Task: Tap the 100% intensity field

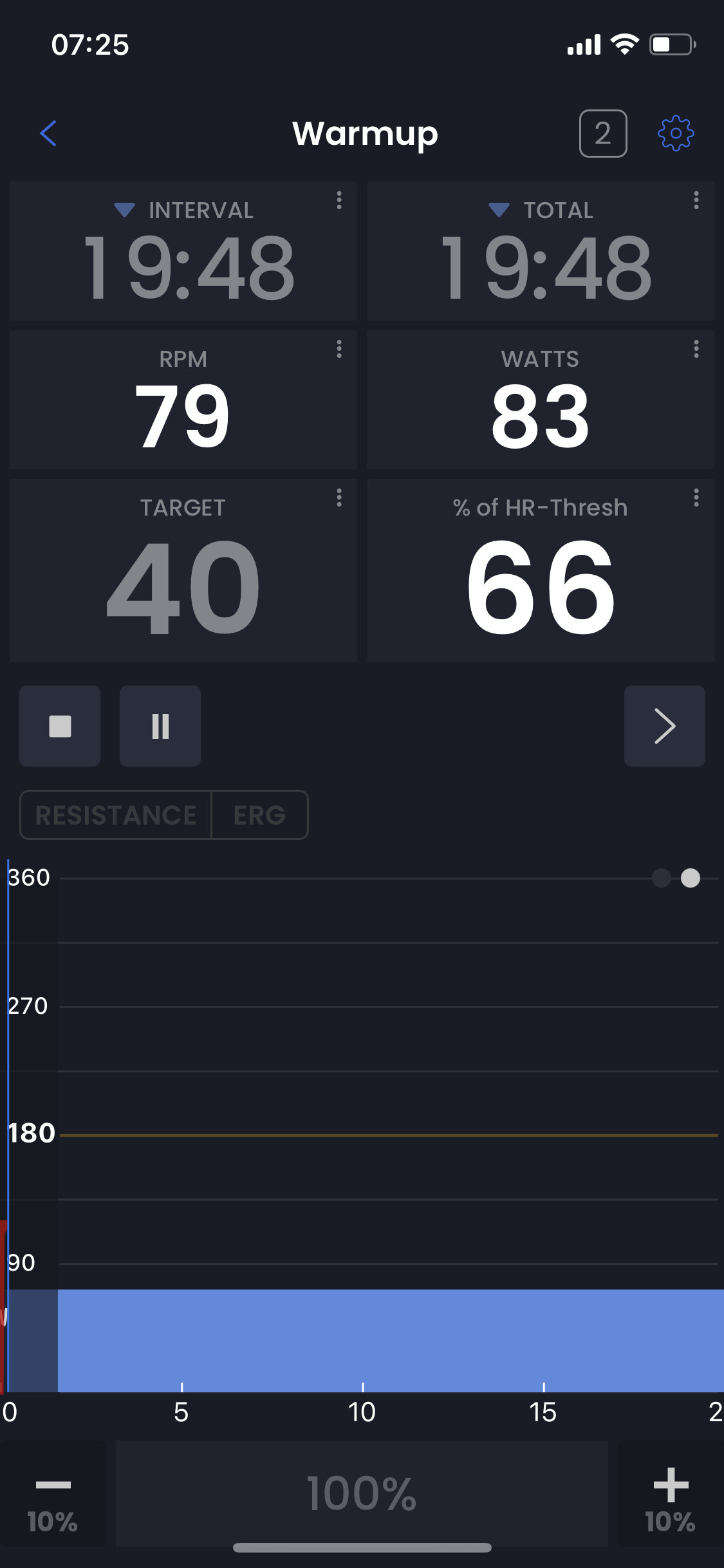Action: point(362,1493)
